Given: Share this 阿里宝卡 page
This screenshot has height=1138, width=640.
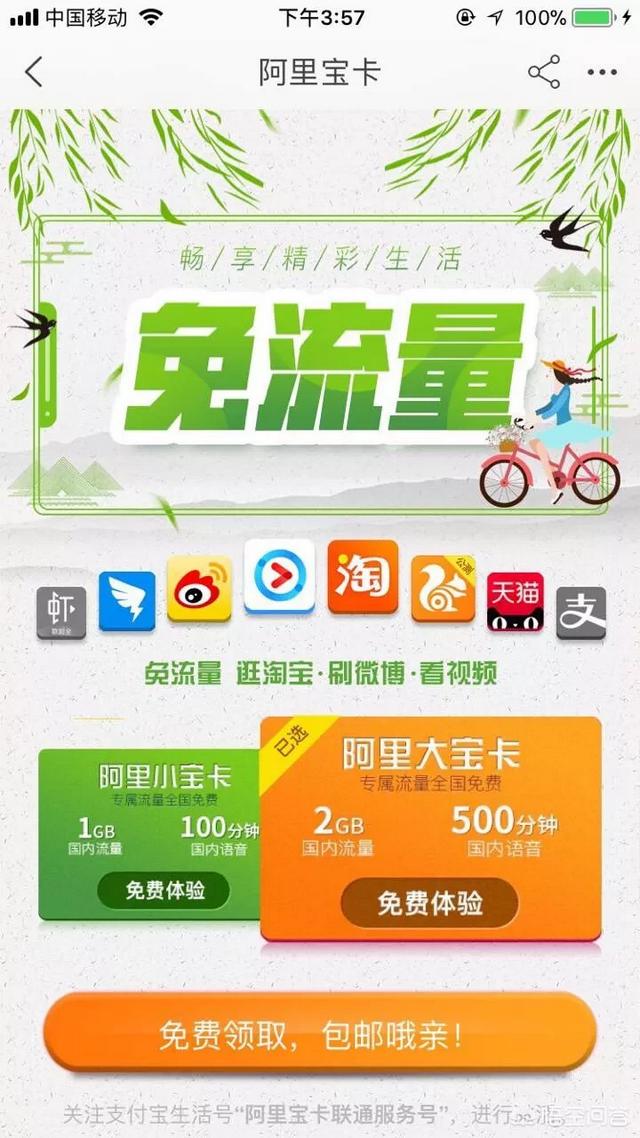Looking at the screenshot, I should point(544,72).
